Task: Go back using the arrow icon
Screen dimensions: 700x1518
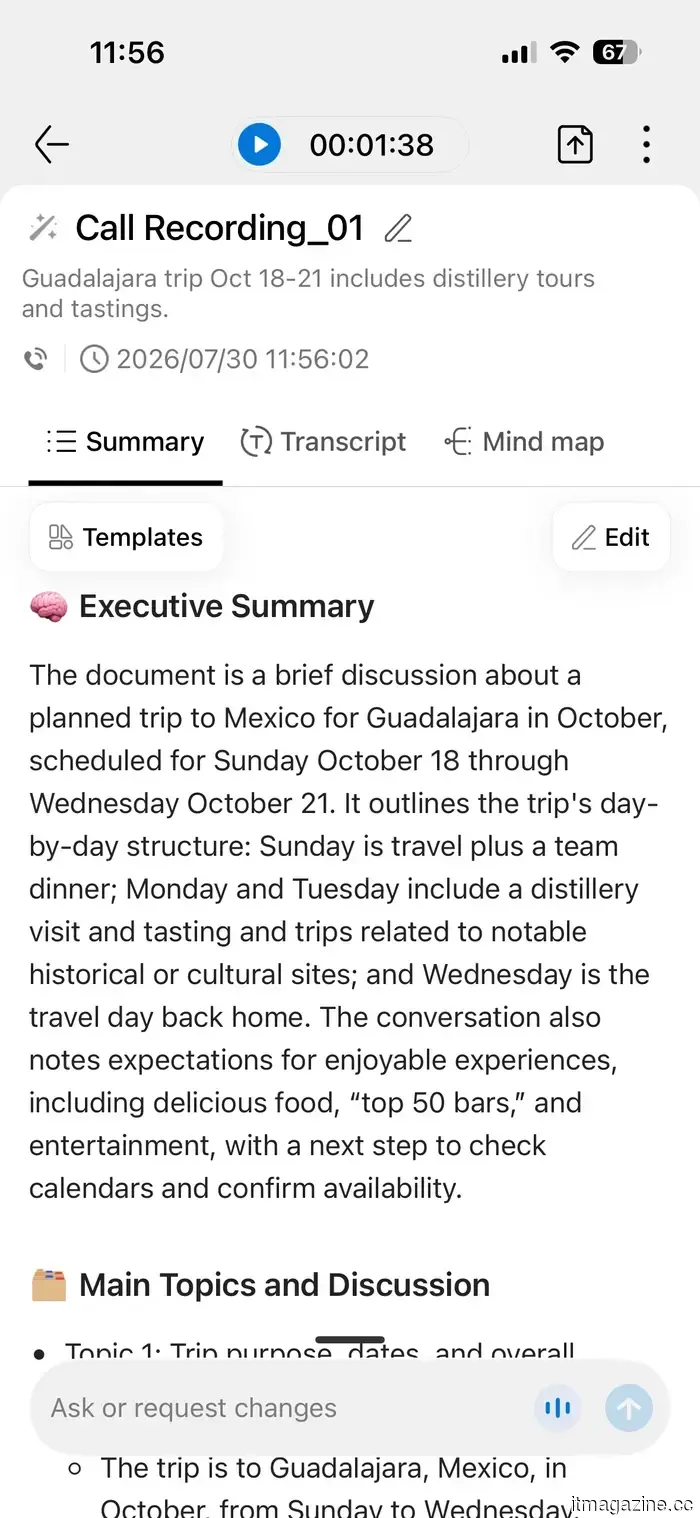Action: [52, 145]
